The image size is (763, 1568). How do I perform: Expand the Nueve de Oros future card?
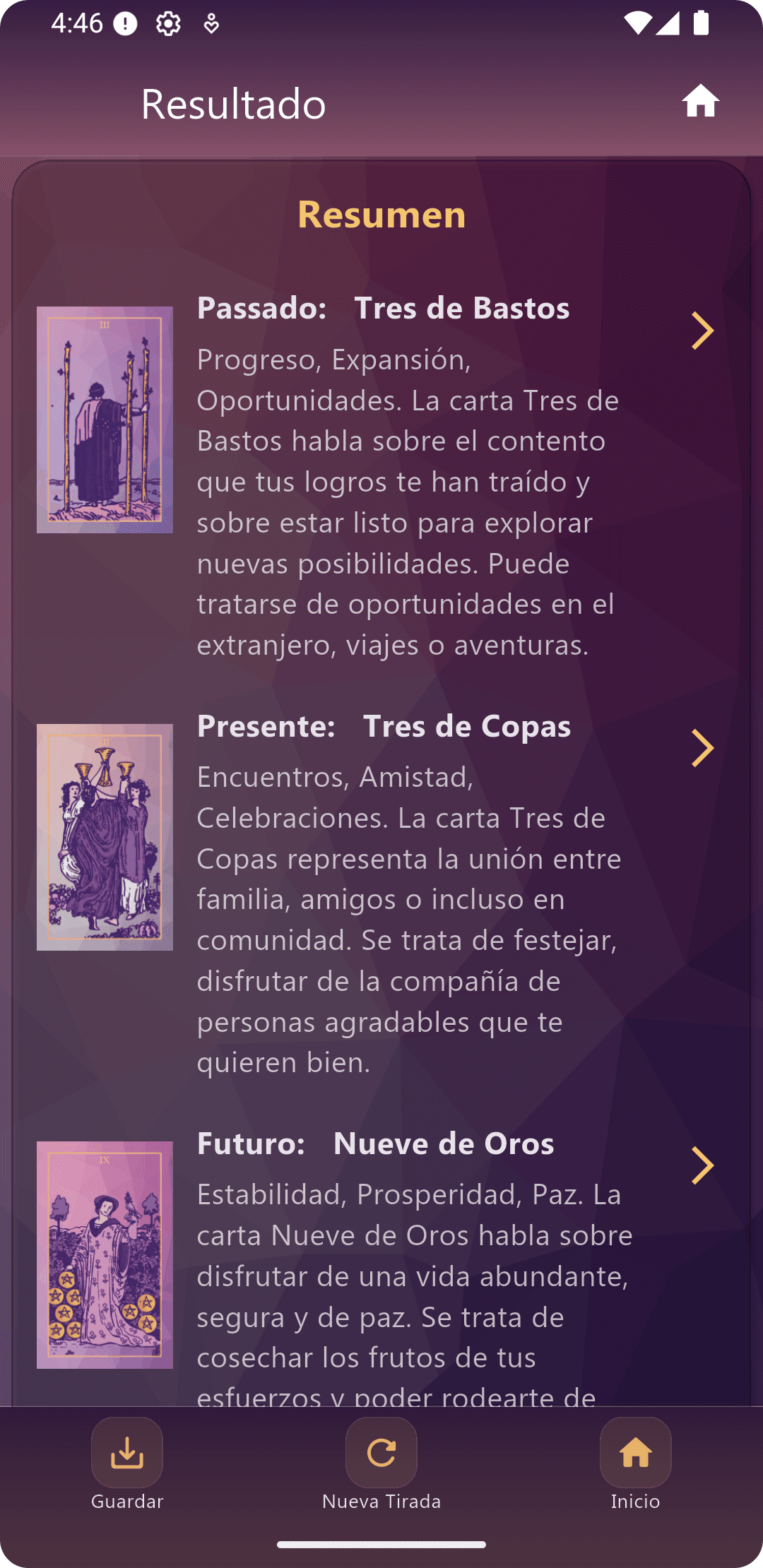pyautogui.click(x=702, y=1166)
